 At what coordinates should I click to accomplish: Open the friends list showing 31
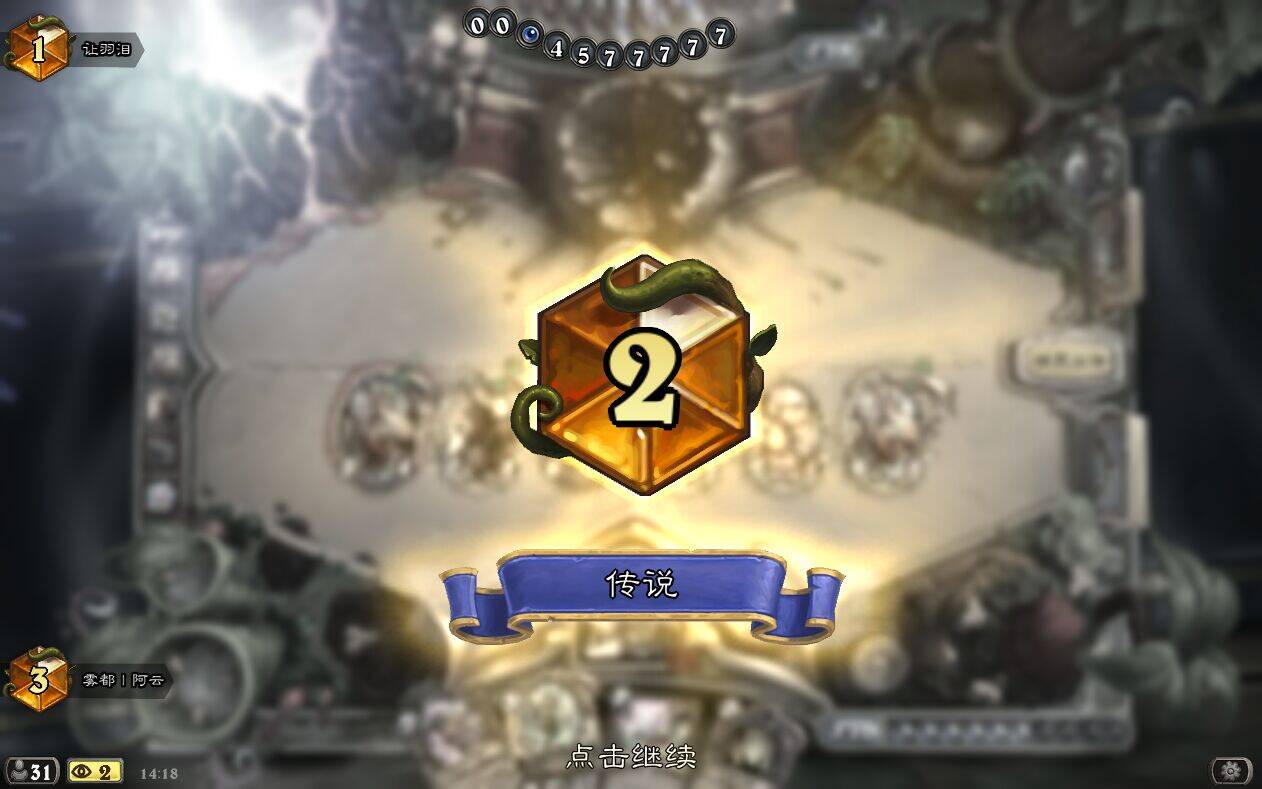coord(29,771)
